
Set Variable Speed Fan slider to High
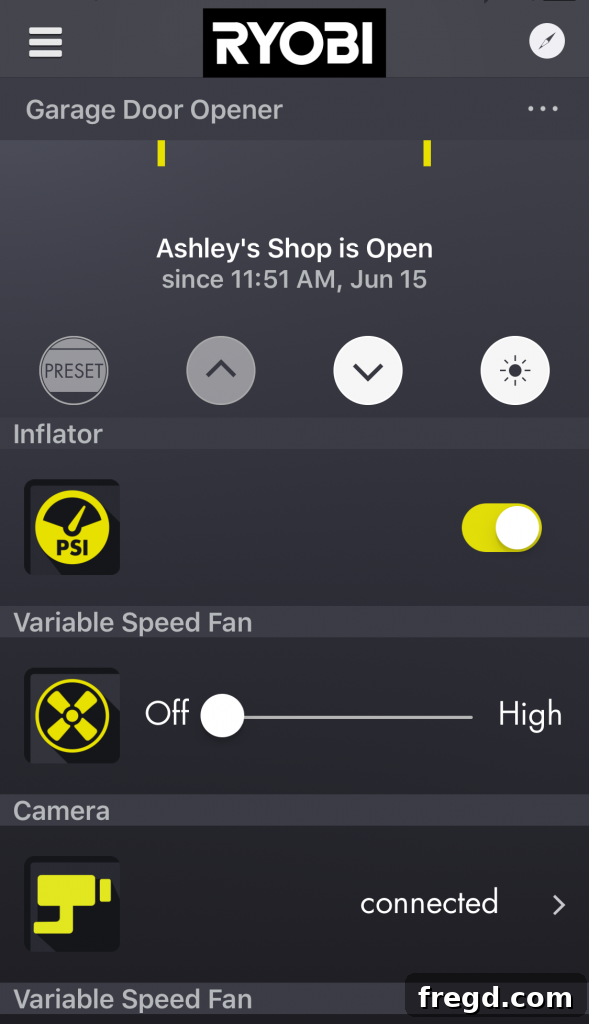point(469,716)
